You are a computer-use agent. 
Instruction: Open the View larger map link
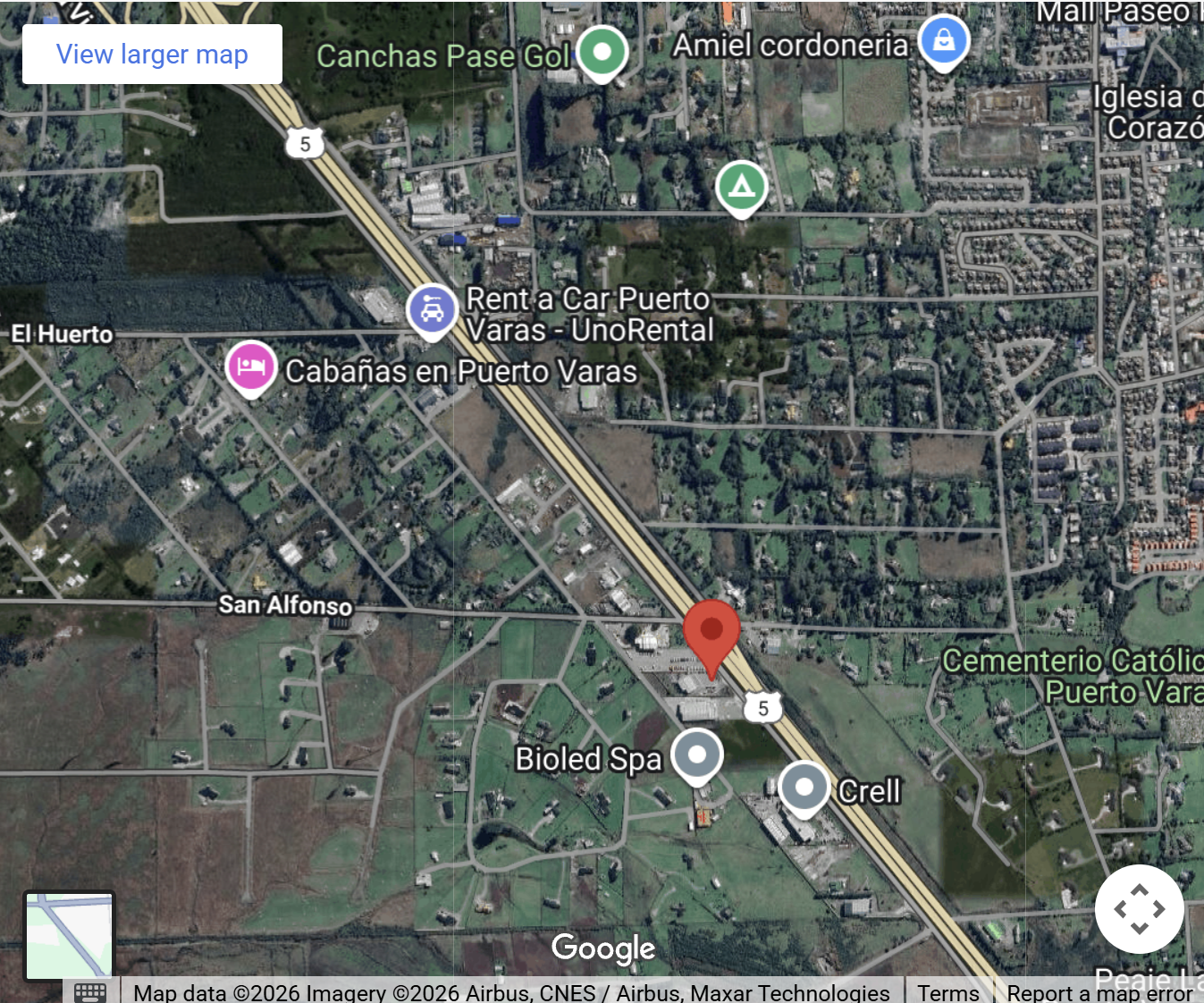152,55
